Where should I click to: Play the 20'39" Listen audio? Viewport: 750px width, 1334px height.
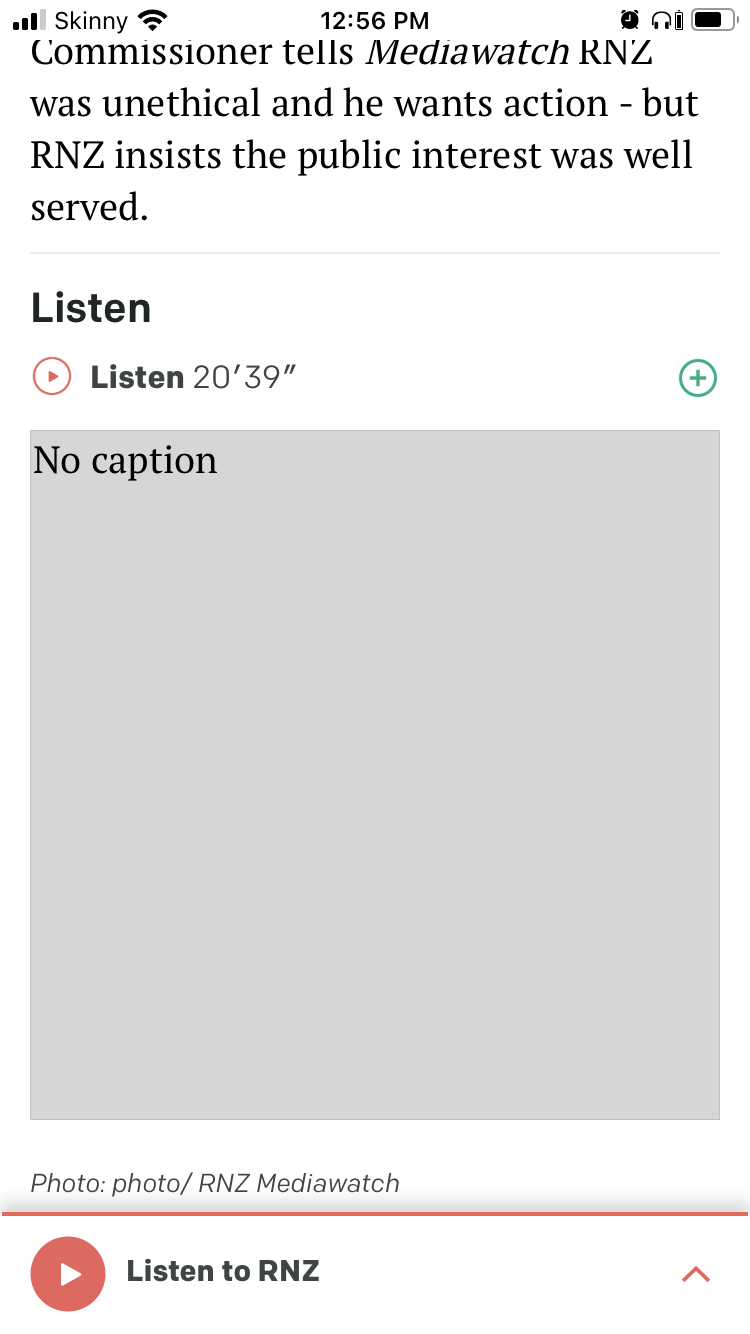pos(51,377)
